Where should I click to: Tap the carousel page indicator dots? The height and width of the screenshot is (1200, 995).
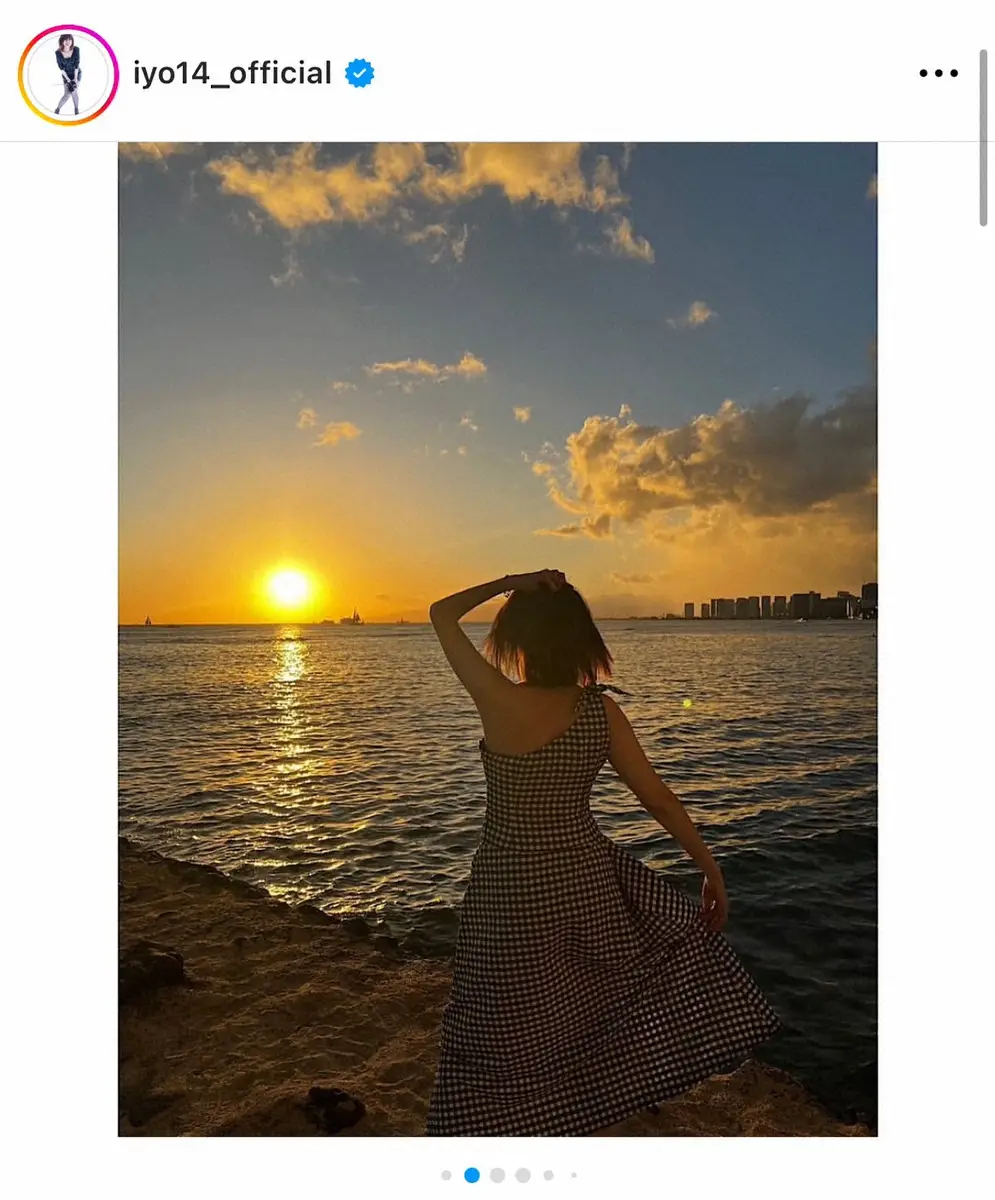pyautogui.click(x=509, y=1175)
